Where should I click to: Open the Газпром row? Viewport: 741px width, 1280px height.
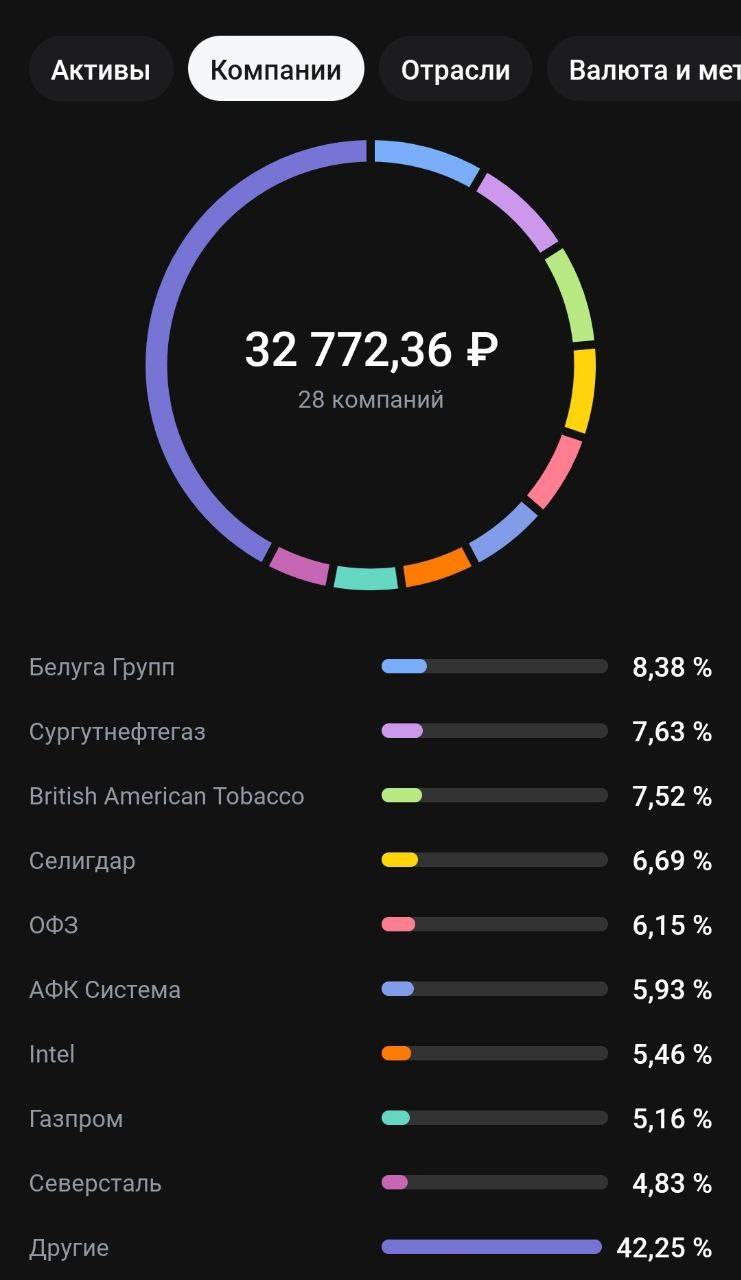pyautogui.click(x=370, y=1119)
